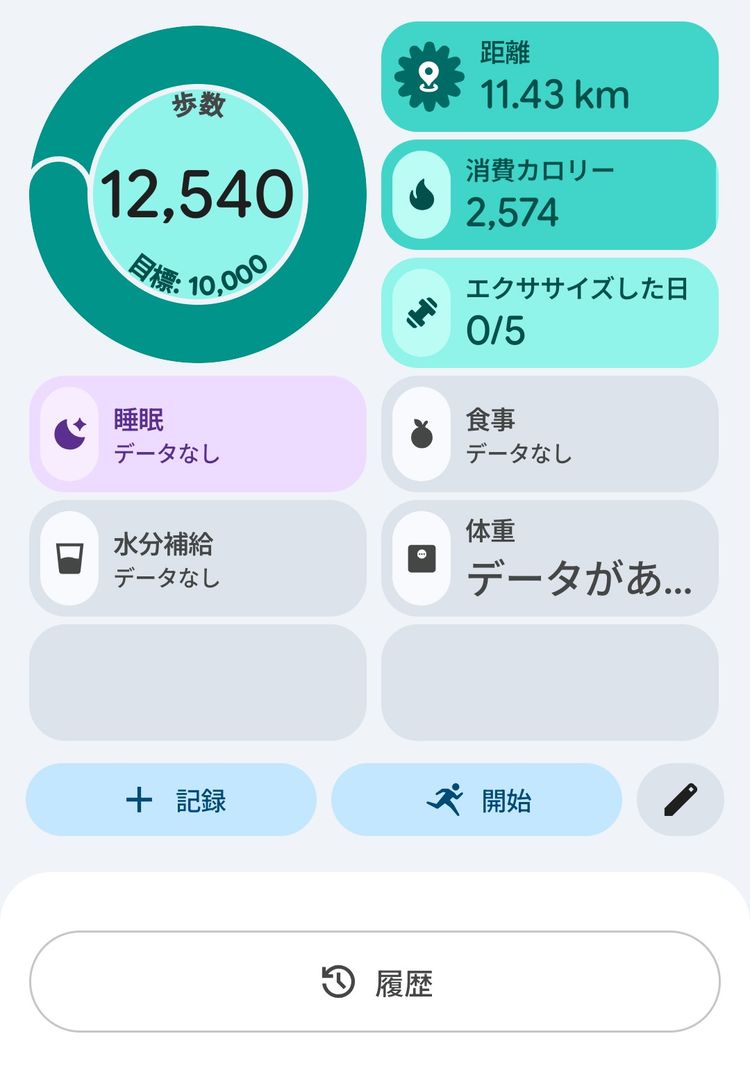Tap the pencil edit icon
This screenshot has height=1077, width=750.
[x=680, y=800]
